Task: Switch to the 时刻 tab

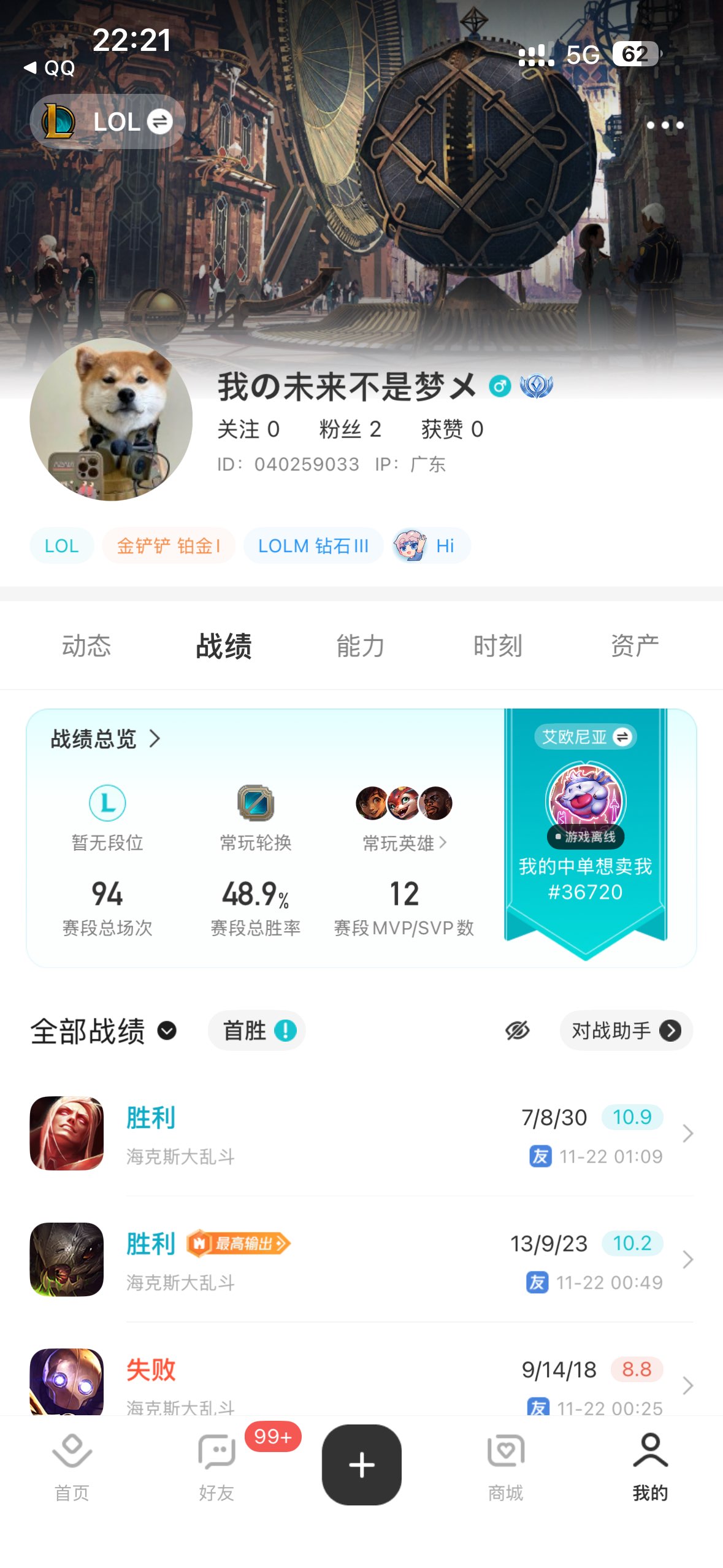Action: coord(497,646)
